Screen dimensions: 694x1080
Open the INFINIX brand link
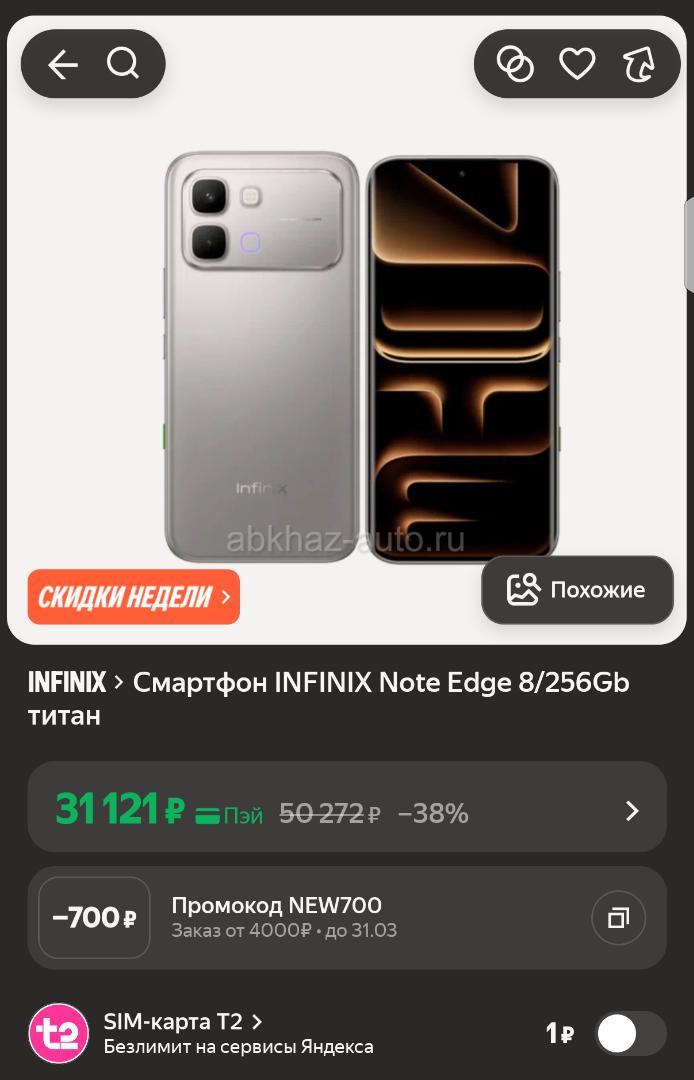[x=67, y=683]
